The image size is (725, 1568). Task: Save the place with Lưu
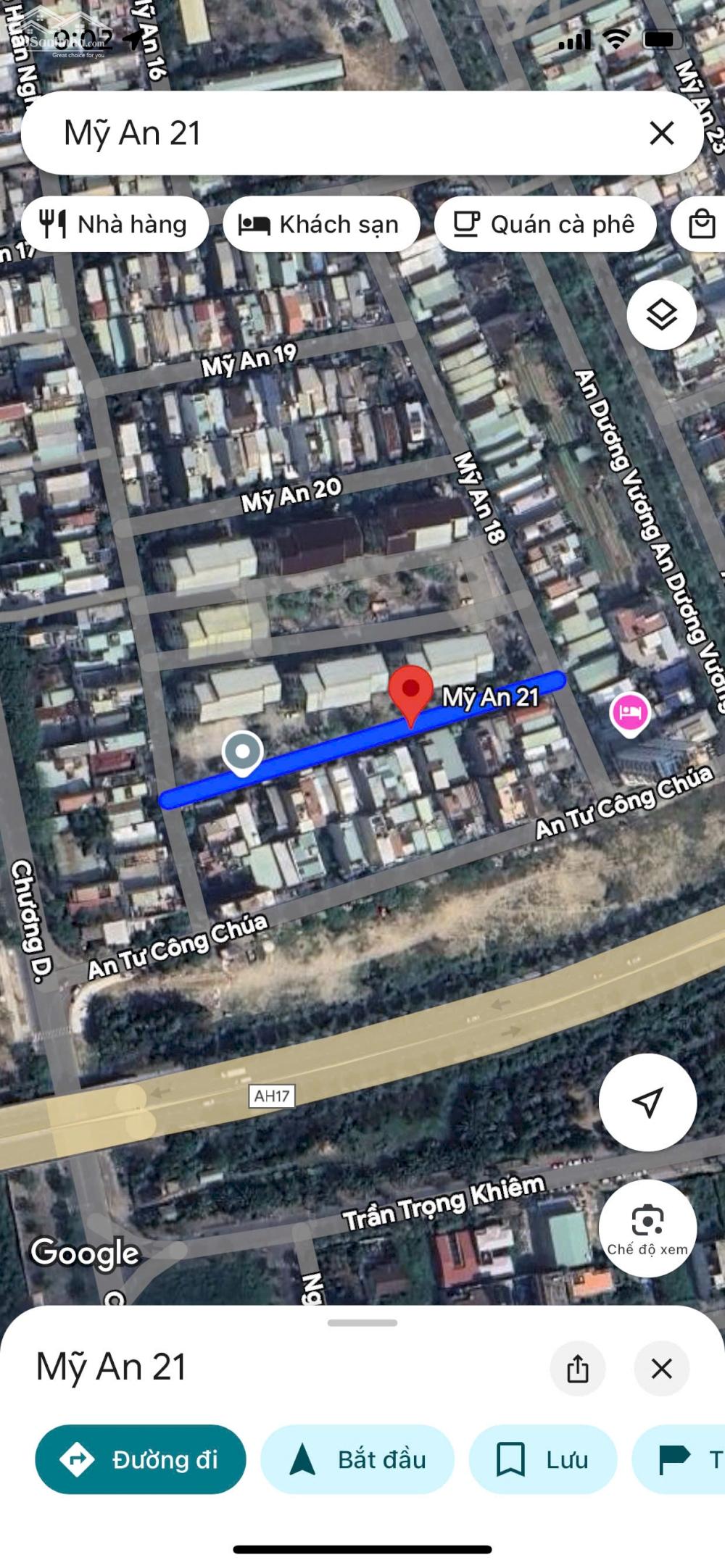543,1459
